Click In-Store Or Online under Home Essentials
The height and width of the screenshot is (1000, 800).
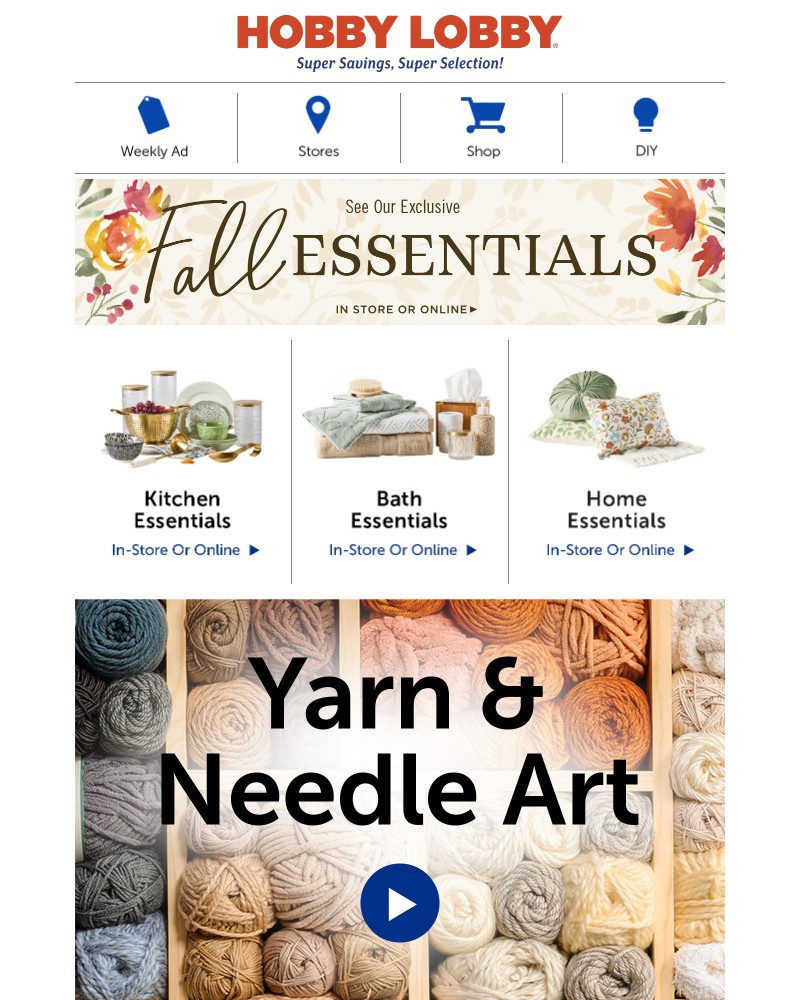(612, 549)
